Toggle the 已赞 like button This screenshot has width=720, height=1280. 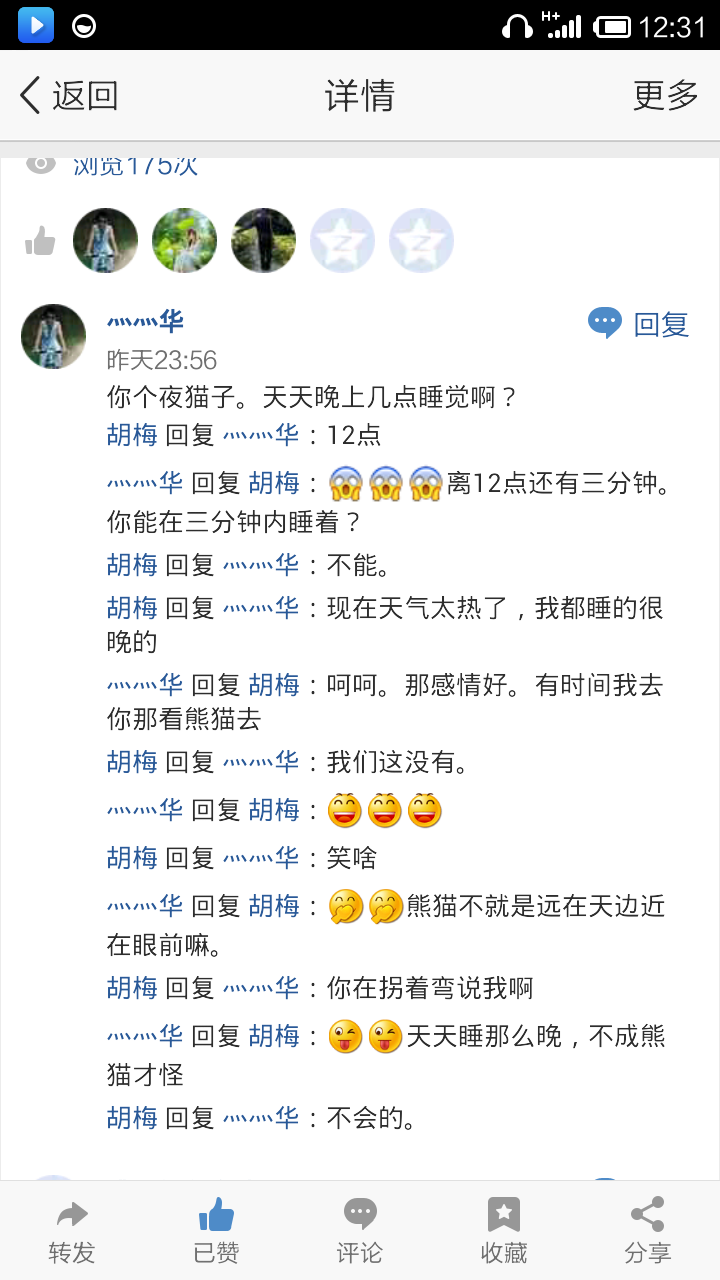click(216, 1230)
